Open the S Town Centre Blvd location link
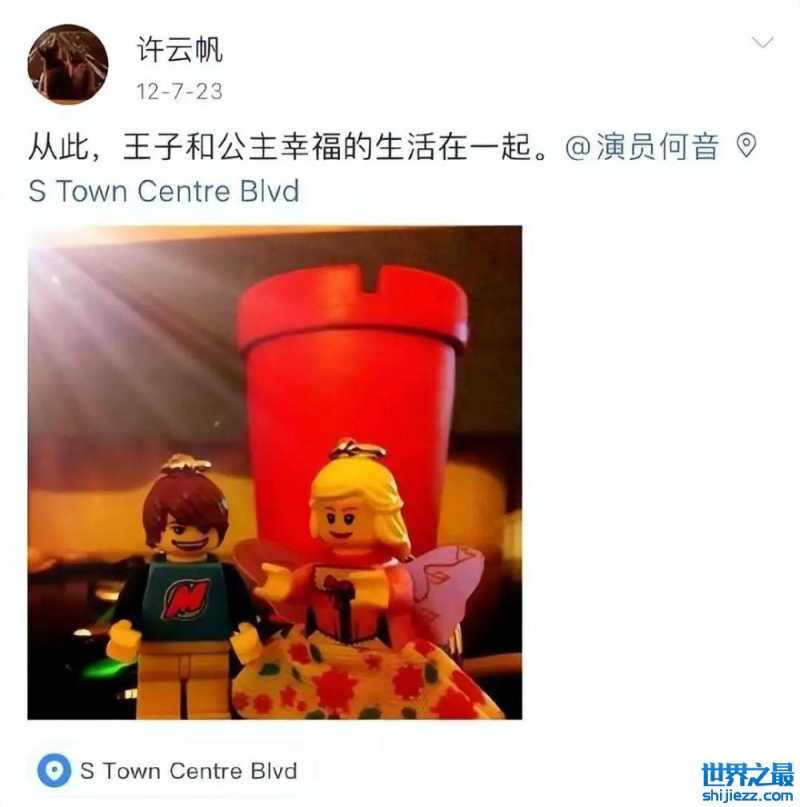800x807 pixels. pos(164,190)
